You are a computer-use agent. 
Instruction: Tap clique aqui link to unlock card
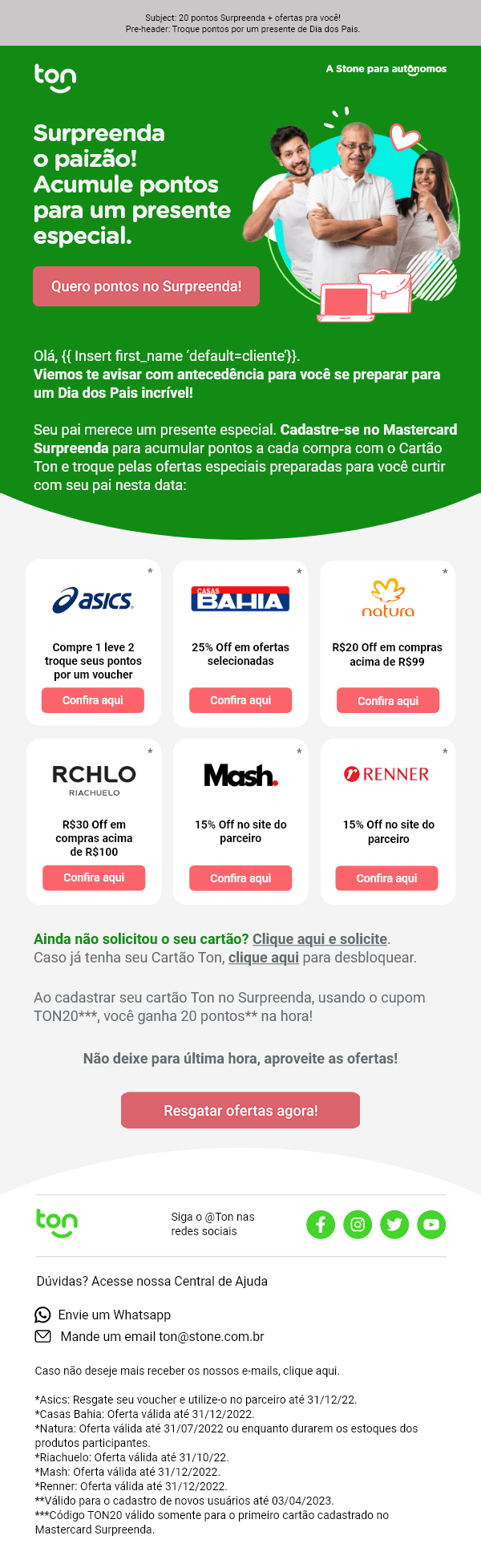263,957
